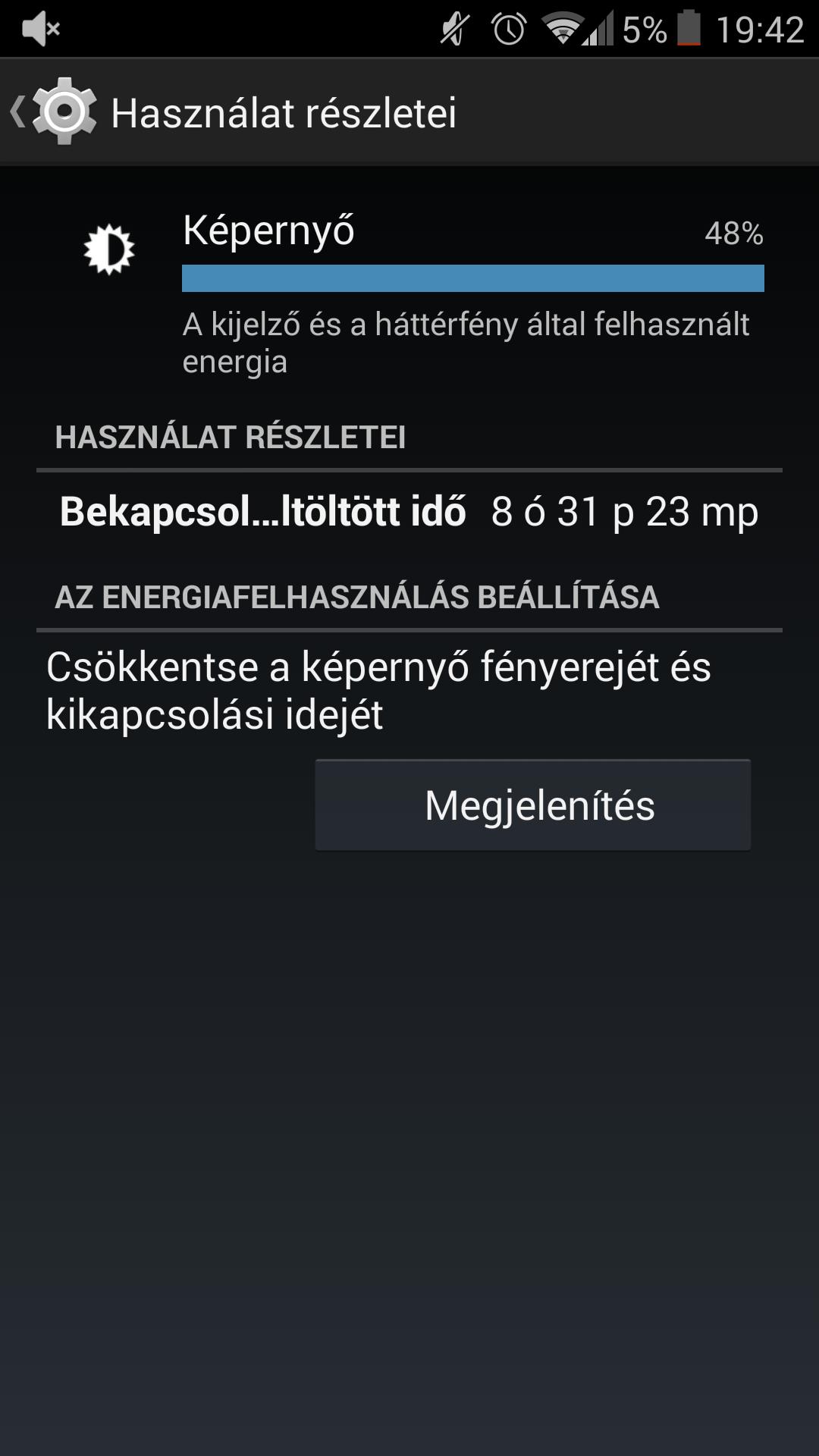
Task: Open the Megjelenítés display settings button
Action: (x=533, y=805)
